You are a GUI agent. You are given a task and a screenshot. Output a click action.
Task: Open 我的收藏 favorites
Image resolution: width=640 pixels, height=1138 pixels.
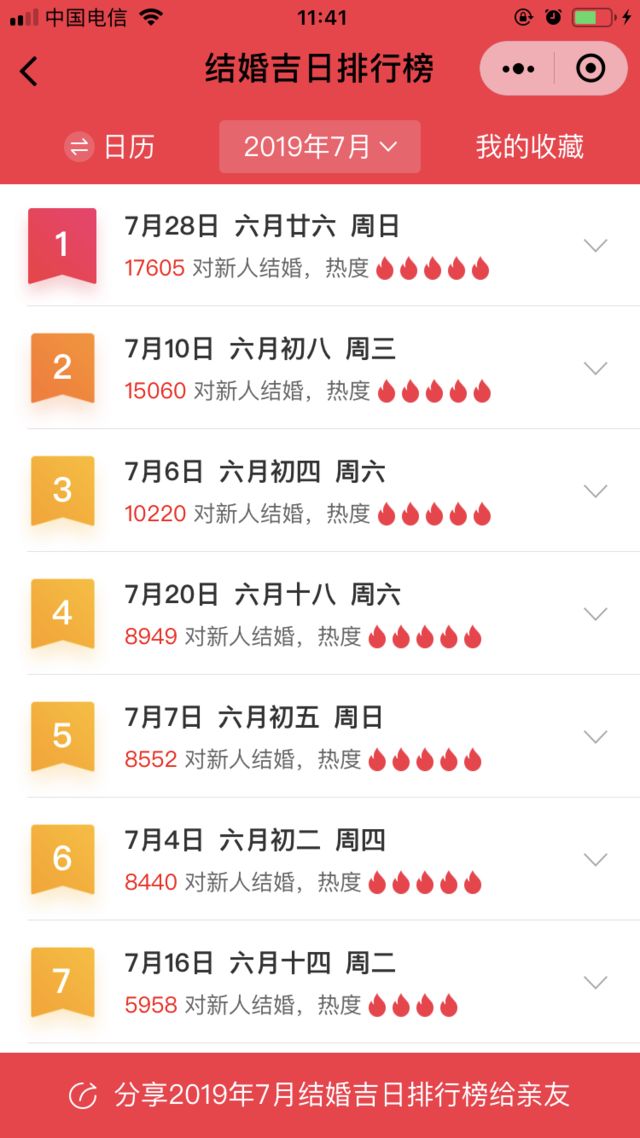[x=529, y=147]
